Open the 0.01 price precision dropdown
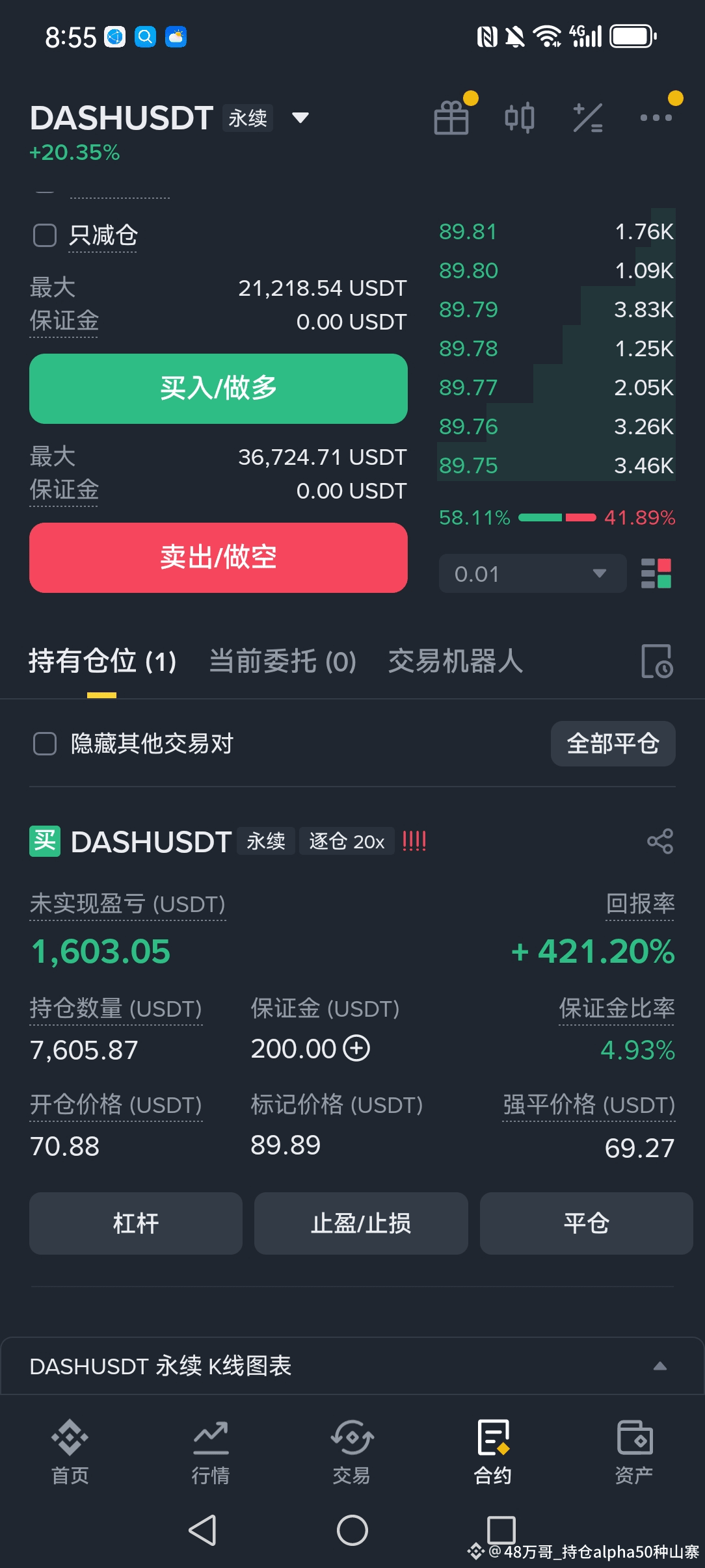 click(x=533, y=574)
